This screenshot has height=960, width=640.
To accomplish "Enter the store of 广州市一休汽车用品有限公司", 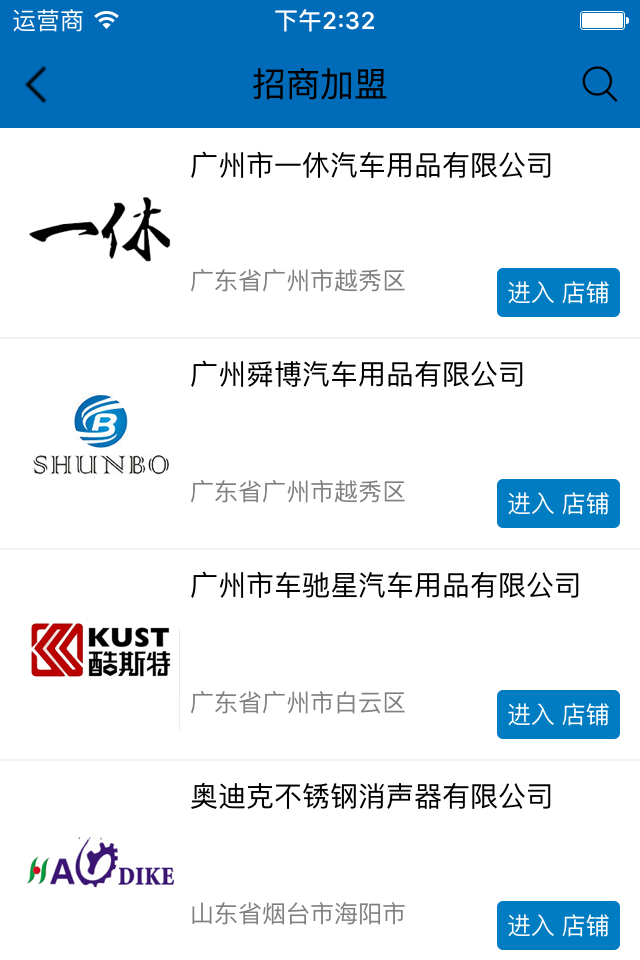I will (x=558, y=293).
